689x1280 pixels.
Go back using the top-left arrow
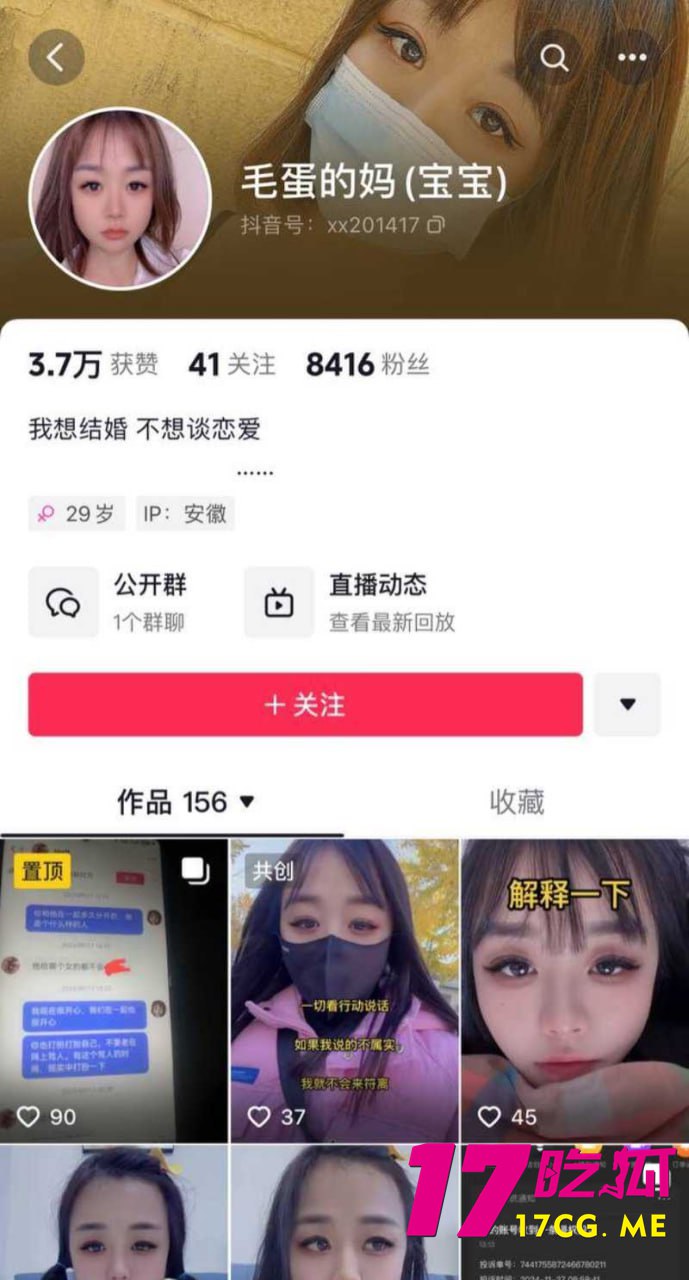point(56,57)
